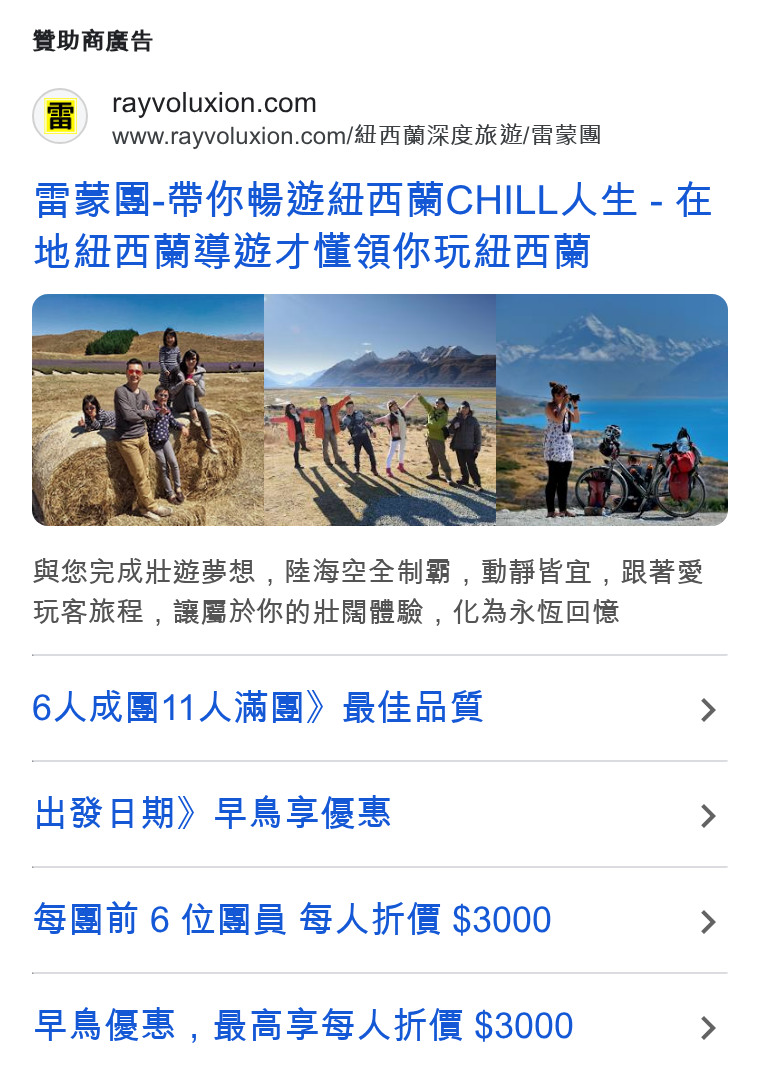Open 出發日期》早鳥享優惠 sitelink
The height and width of the screenshot is (1078, 760).
[x=380, y=814]
